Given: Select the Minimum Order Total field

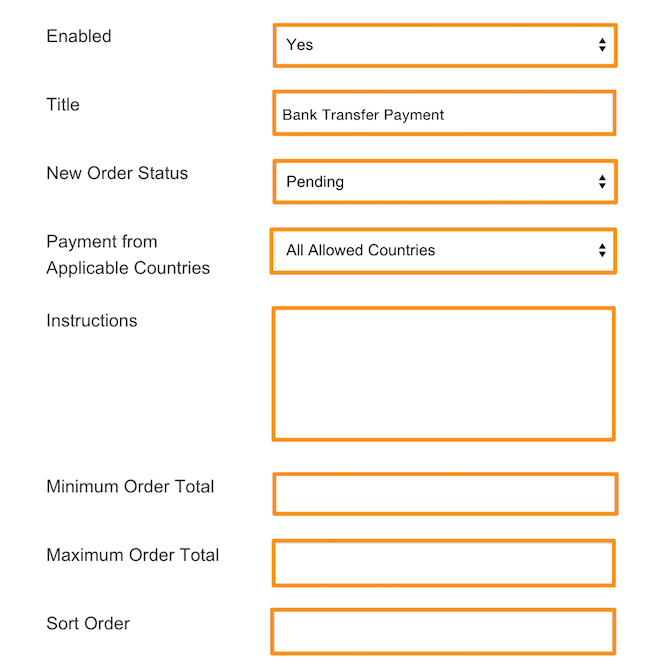Looking at the screenshot, I should tap(445, 494).
